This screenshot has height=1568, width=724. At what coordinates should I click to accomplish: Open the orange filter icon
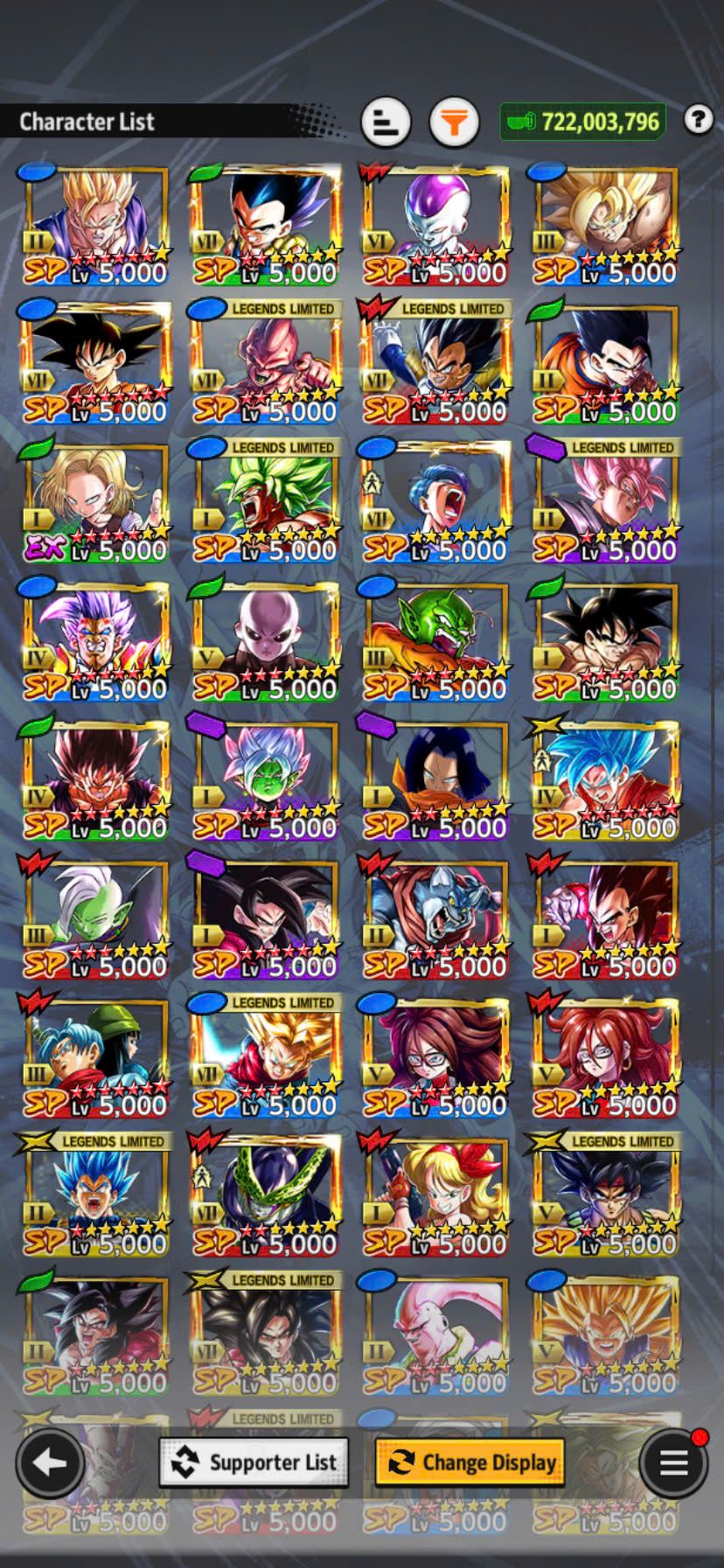(x=454, y=122)
